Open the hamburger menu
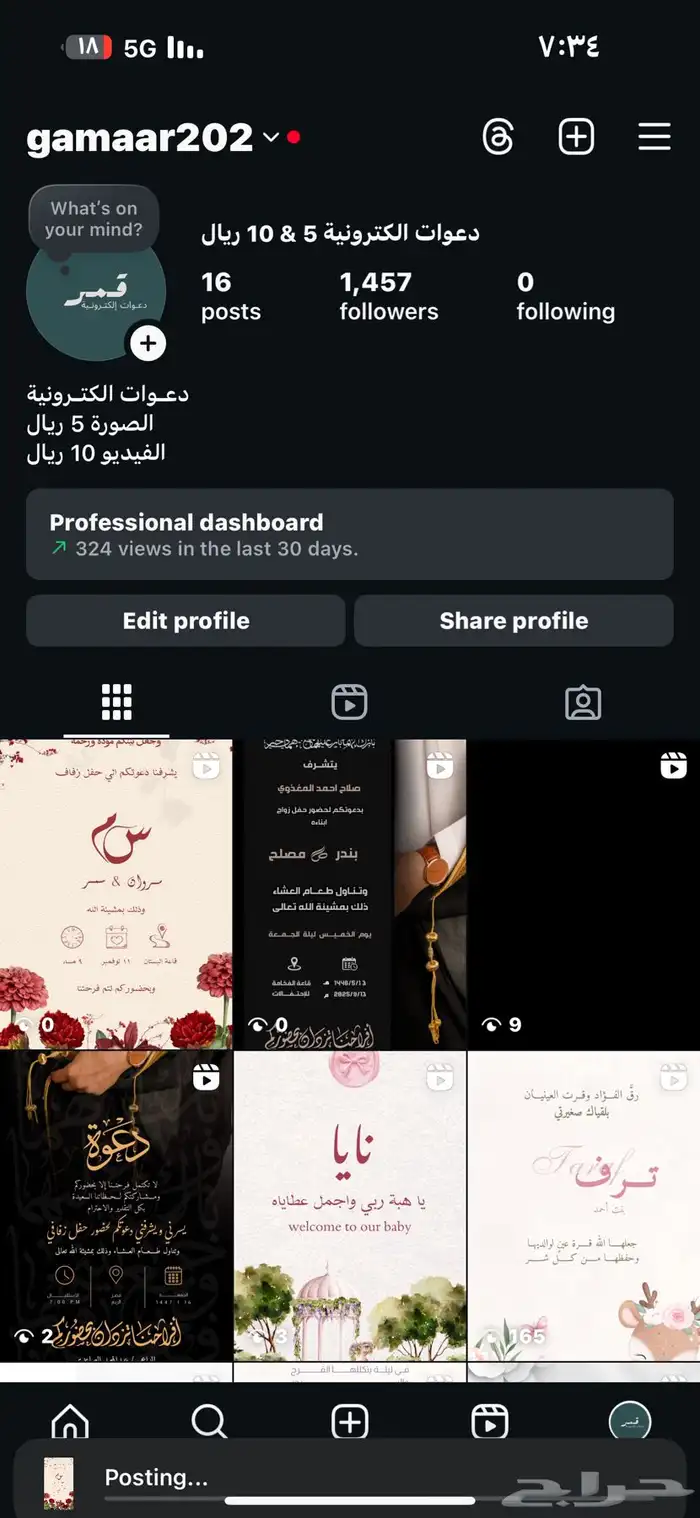Viewport: 700px width, 1518px height. (654, 137)
